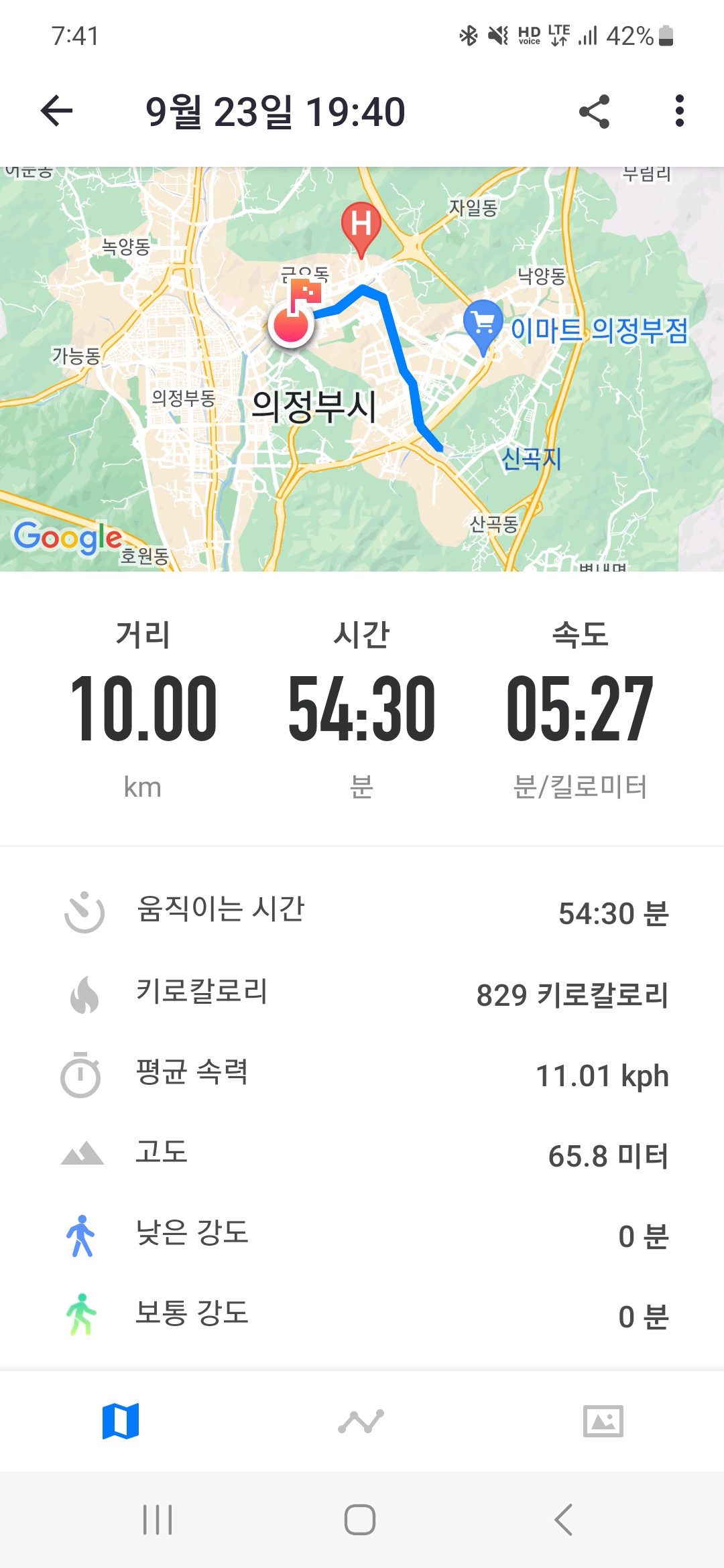Share this workout record
The image size is (724, 1568).
coord(594,111)
